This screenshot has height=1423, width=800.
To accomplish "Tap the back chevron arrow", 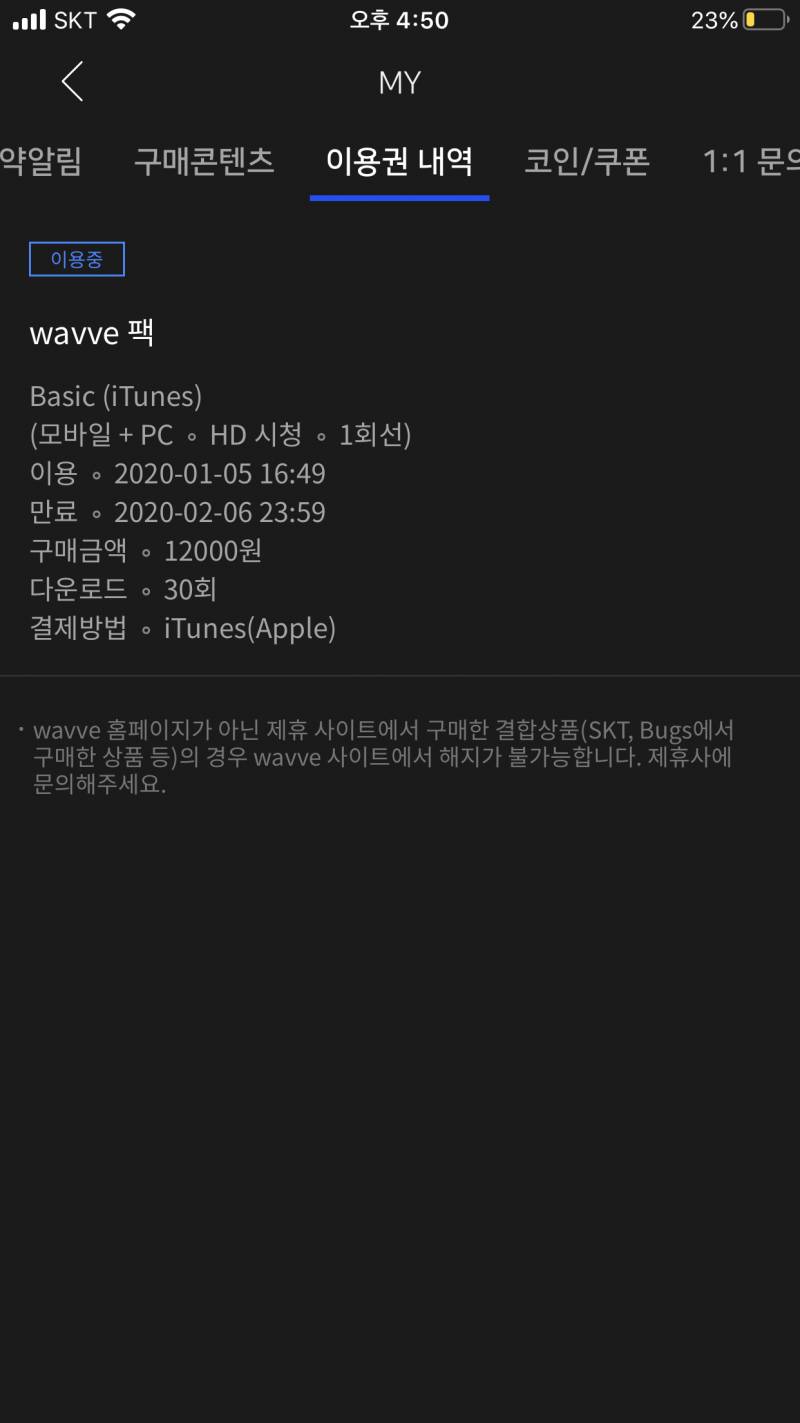I will click(71, 83).
